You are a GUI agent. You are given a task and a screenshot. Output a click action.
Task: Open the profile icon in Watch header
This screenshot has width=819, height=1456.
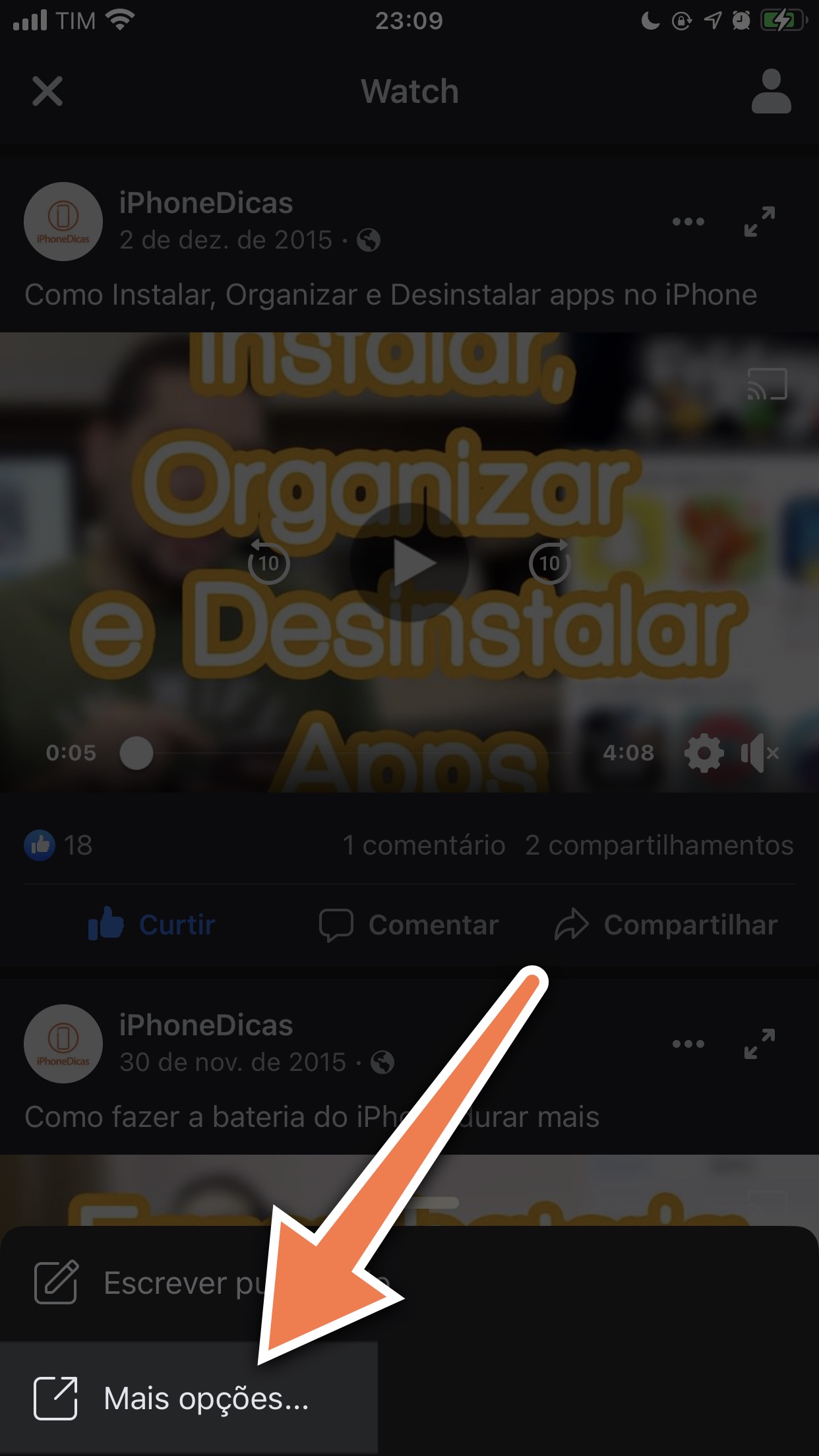[x=771, y=91]
